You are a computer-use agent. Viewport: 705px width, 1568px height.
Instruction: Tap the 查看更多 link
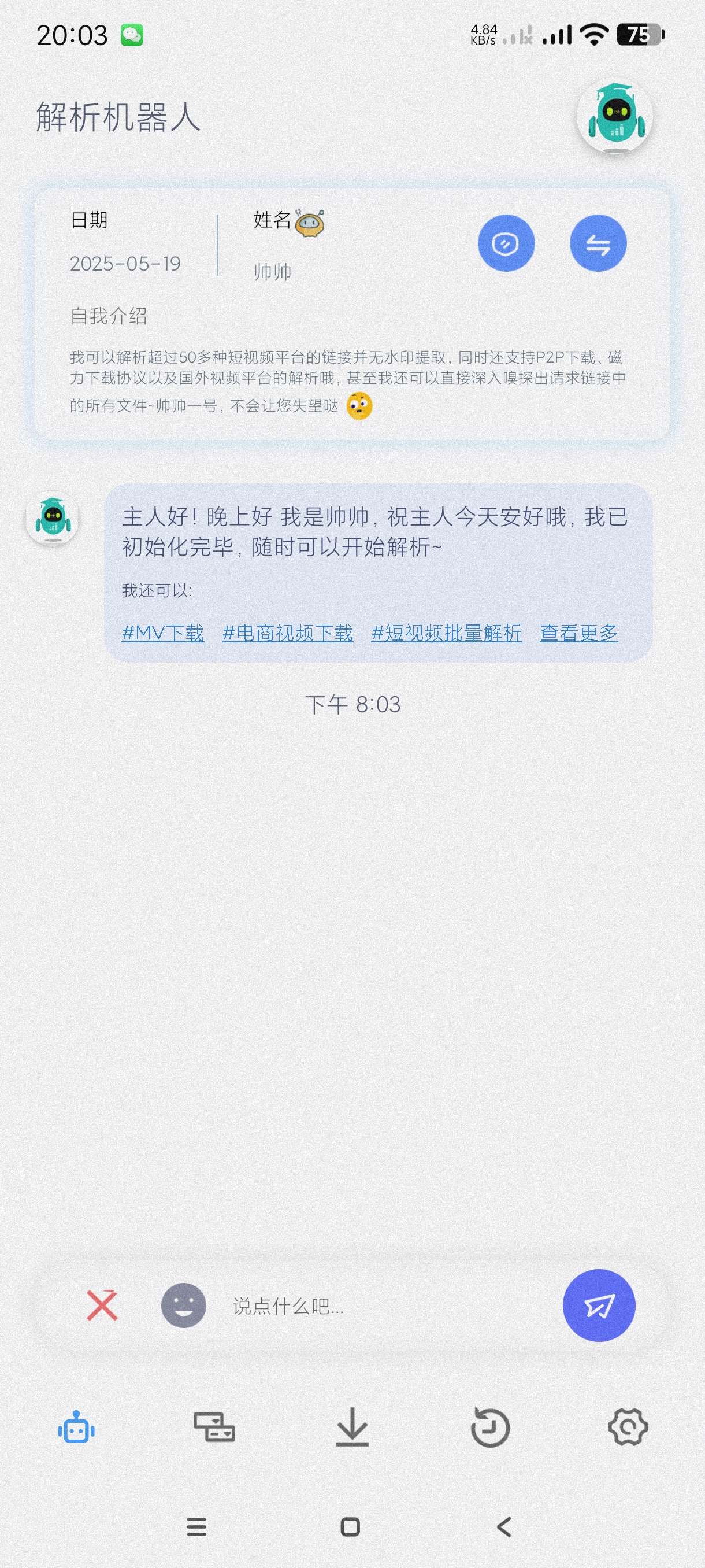click(x=578, y=633)
